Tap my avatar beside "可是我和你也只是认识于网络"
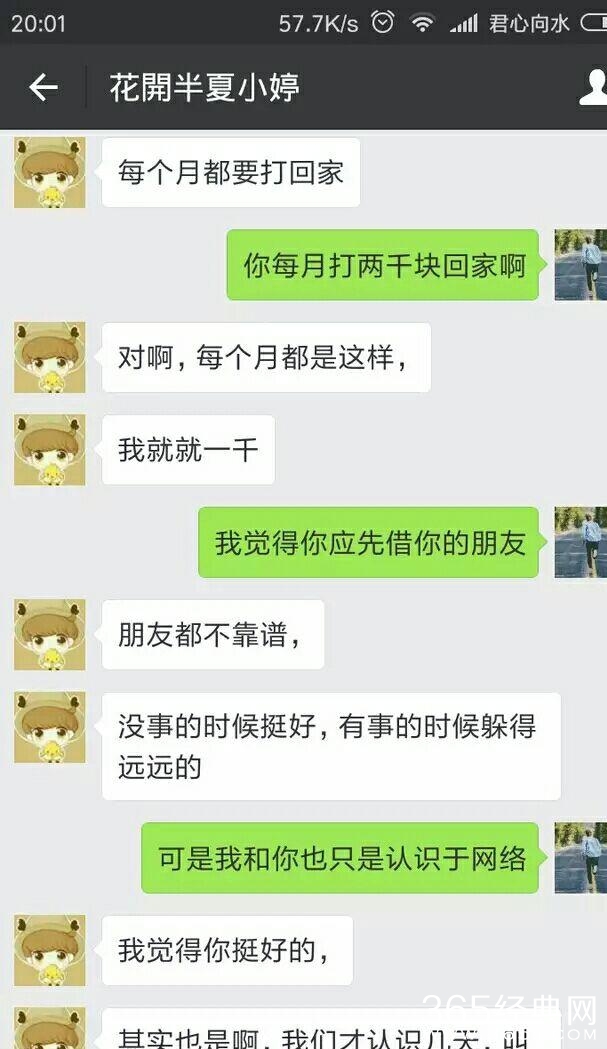Screen dimensions: 607x1049 tap(580, 858)
